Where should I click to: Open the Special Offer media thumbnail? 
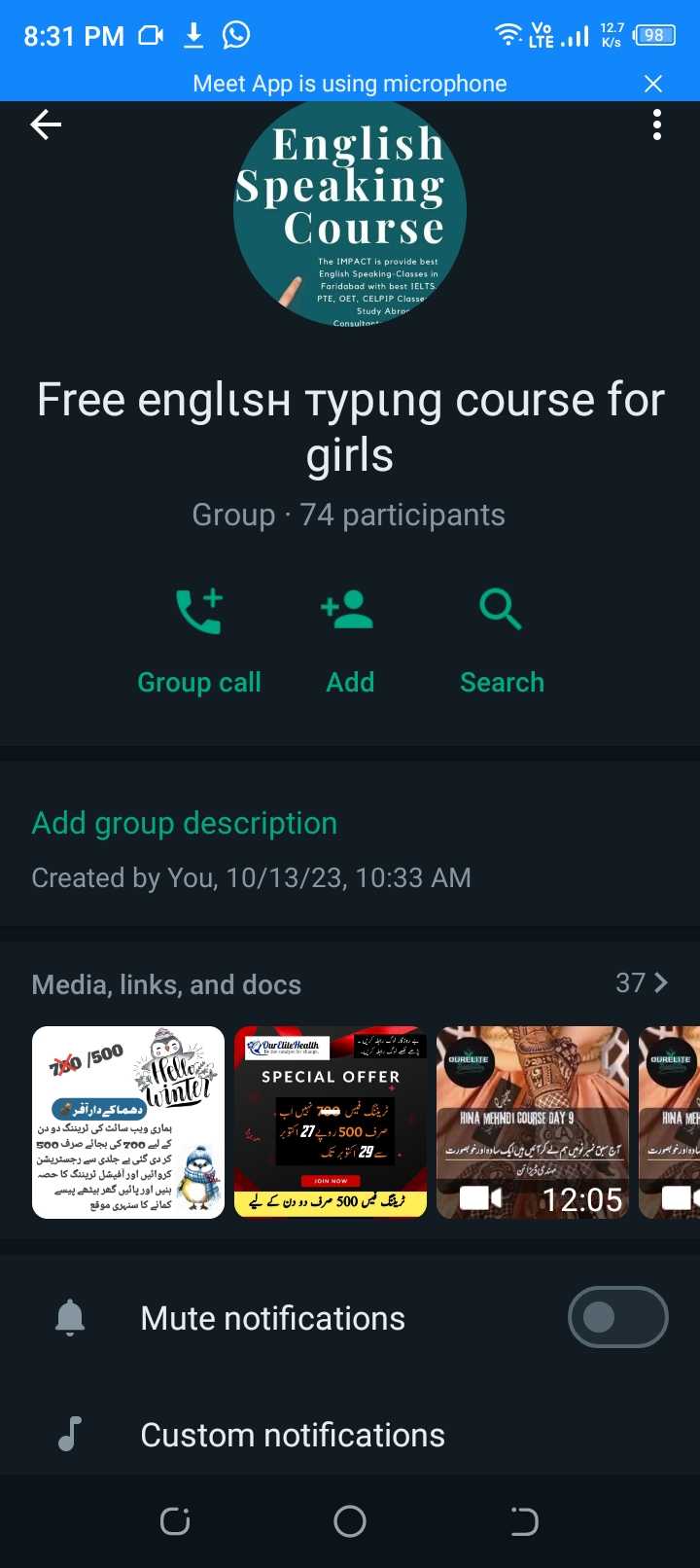331,1123
